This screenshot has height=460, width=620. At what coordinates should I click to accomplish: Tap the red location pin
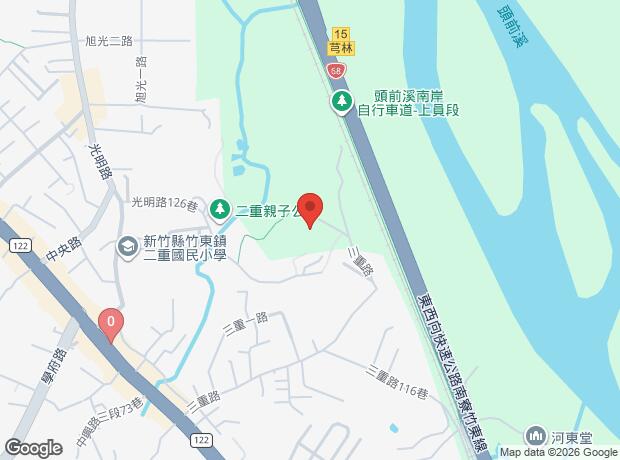pos(311,208)
